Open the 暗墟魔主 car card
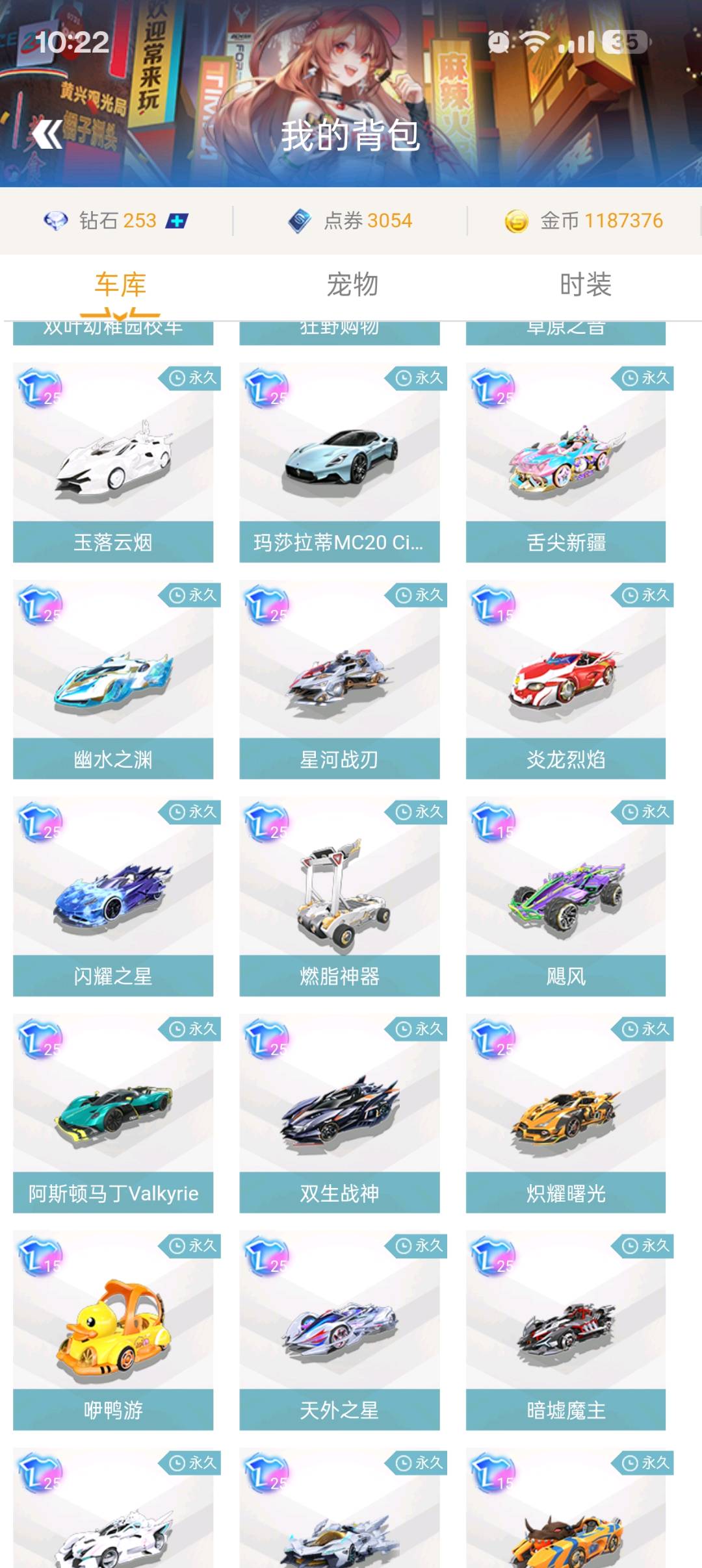The height and width of the screenshot is (1568, 702). pyautogui.click(x=565, y=1330)
